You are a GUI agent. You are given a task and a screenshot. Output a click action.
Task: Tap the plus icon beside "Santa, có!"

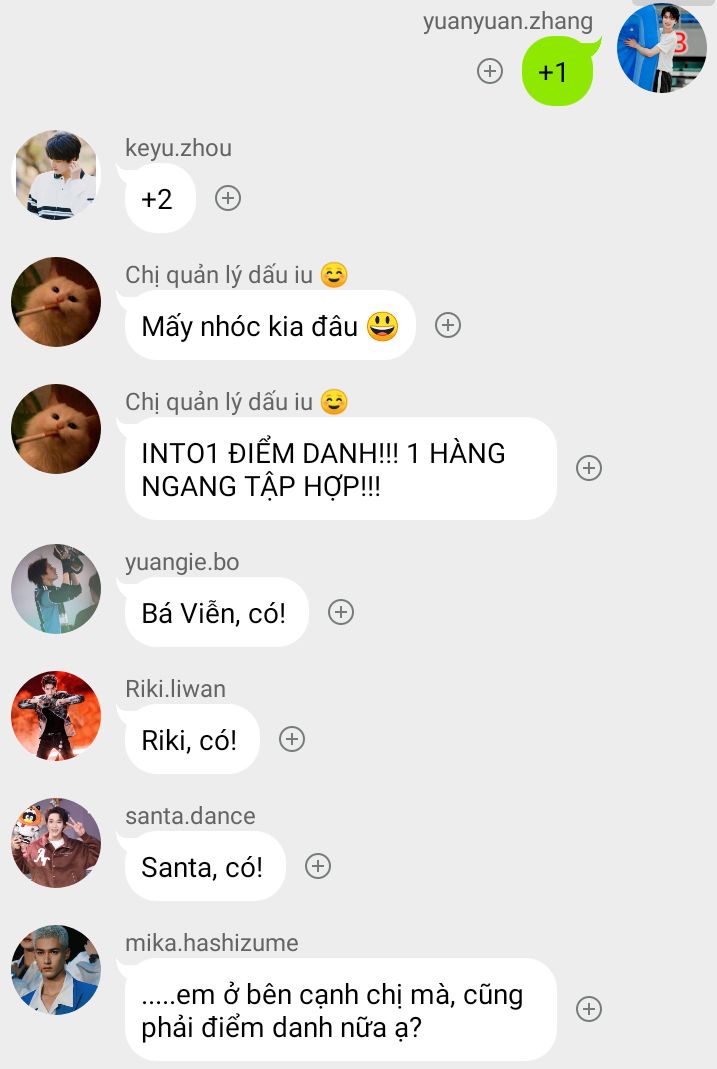click(317, 866)
